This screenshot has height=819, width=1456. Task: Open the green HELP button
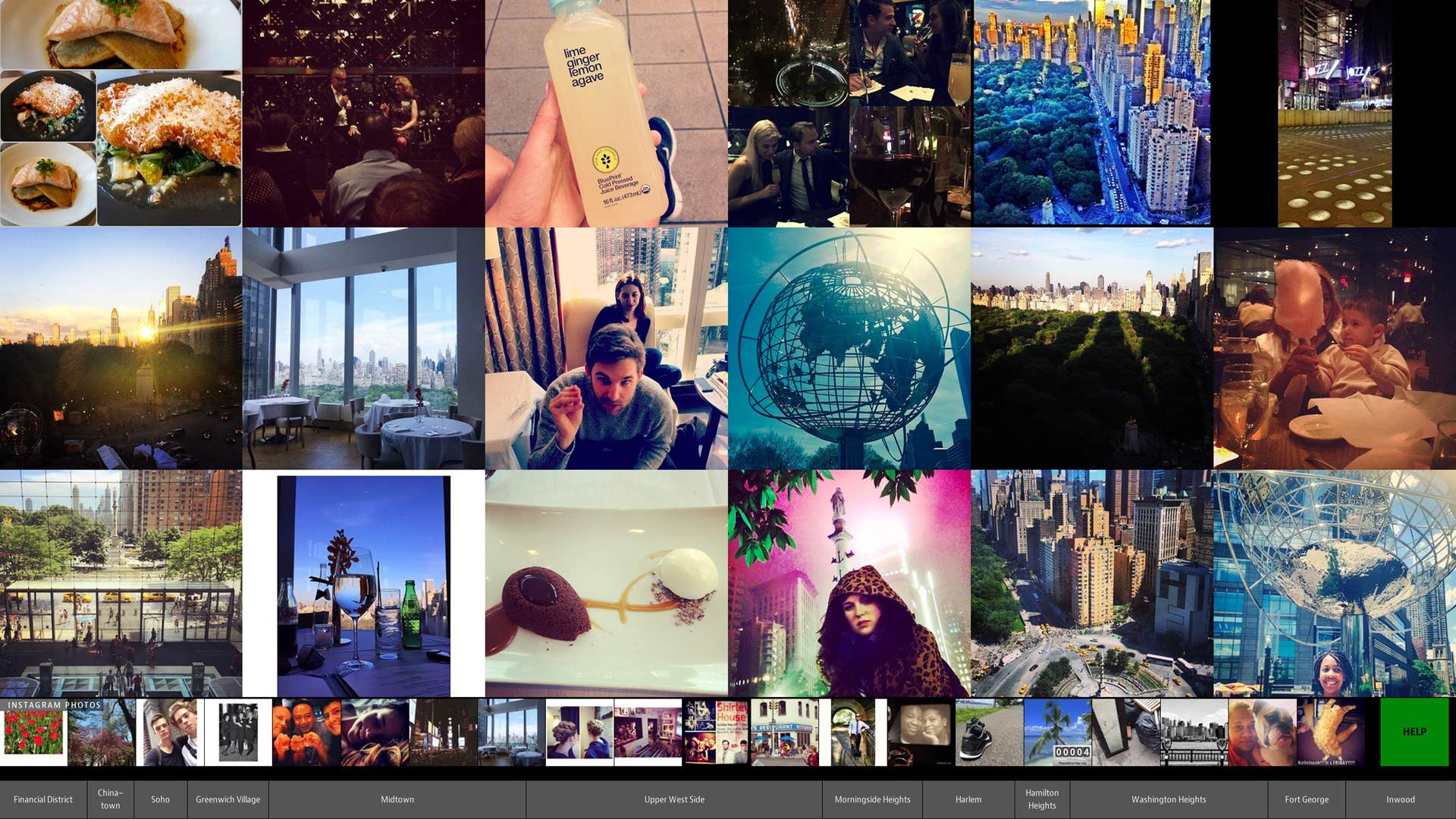click(1414, 732)
